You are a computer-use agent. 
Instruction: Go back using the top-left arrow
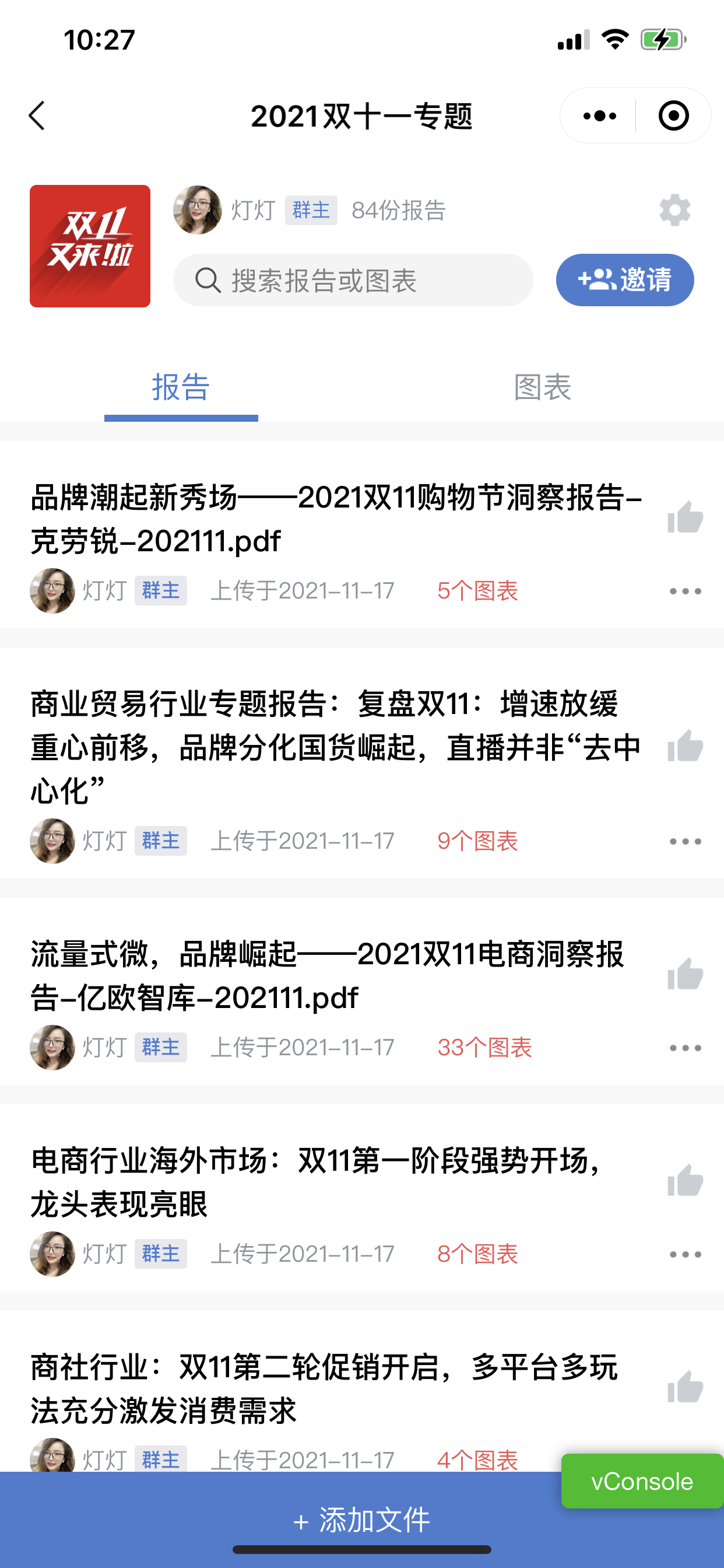point(37,116)
